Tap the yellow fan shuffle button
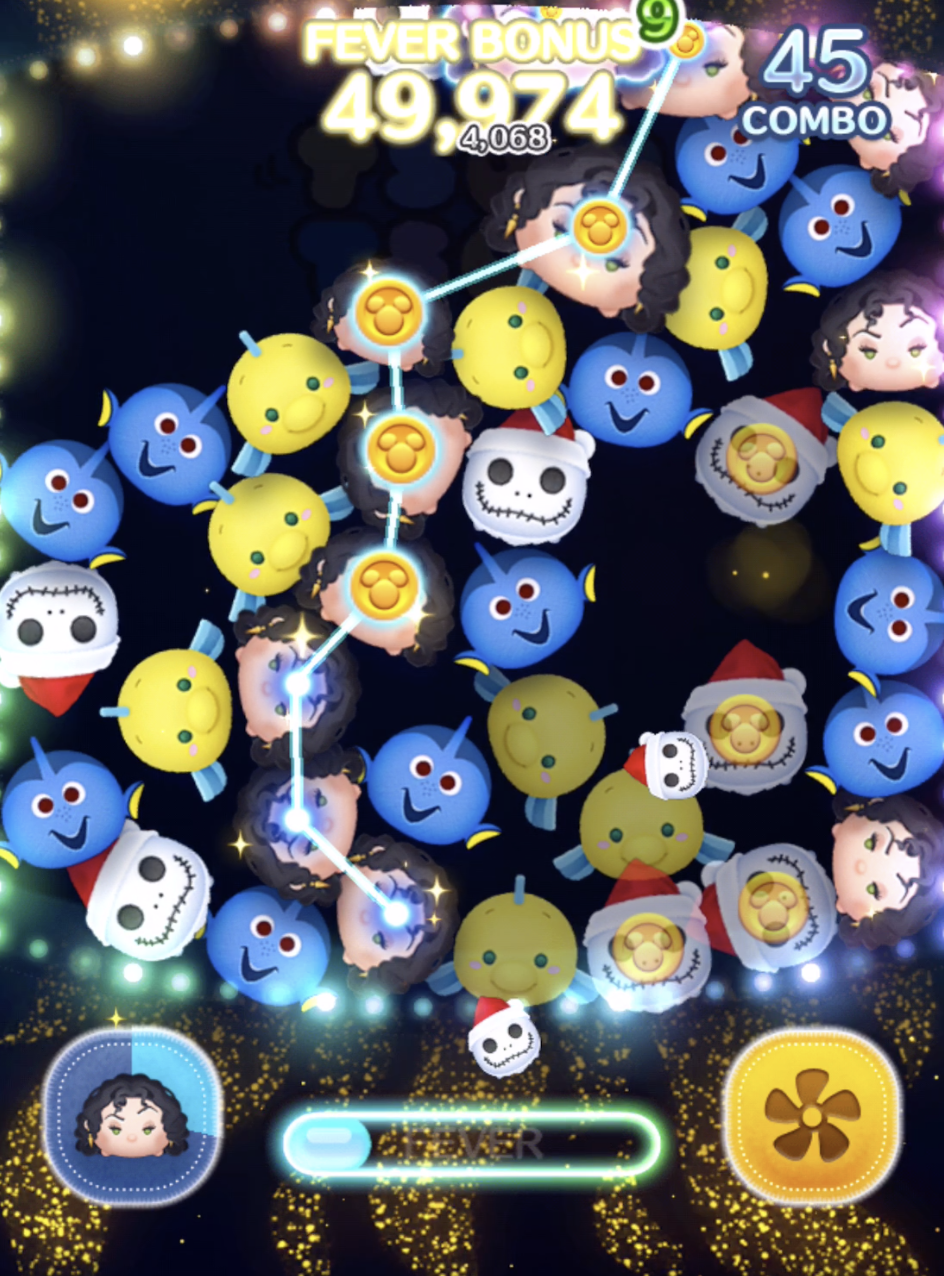 click(x=812, y=1116)
